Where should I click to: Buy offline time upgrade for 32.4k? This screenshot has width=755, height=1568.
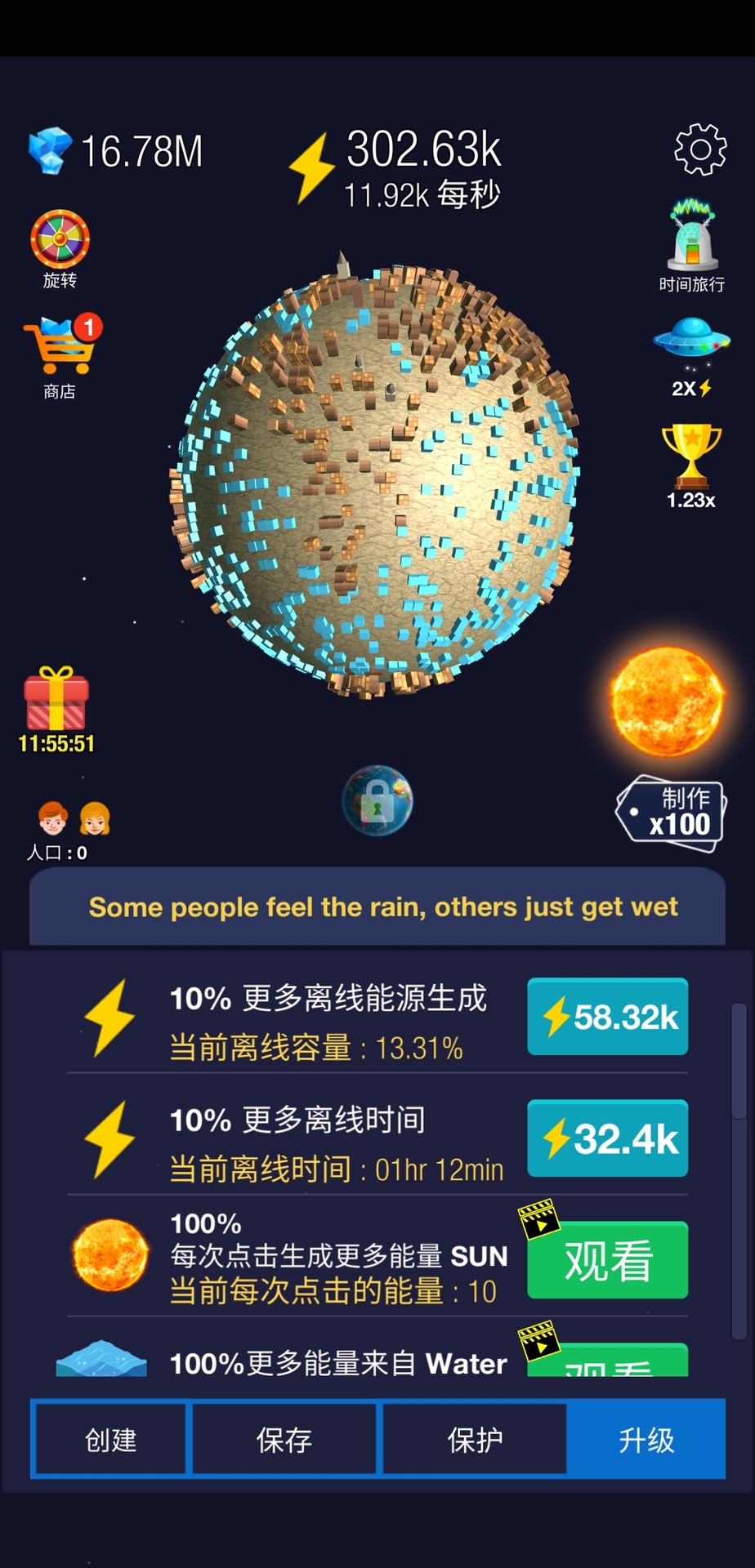pyautogui.click(x=607, y=1138)
